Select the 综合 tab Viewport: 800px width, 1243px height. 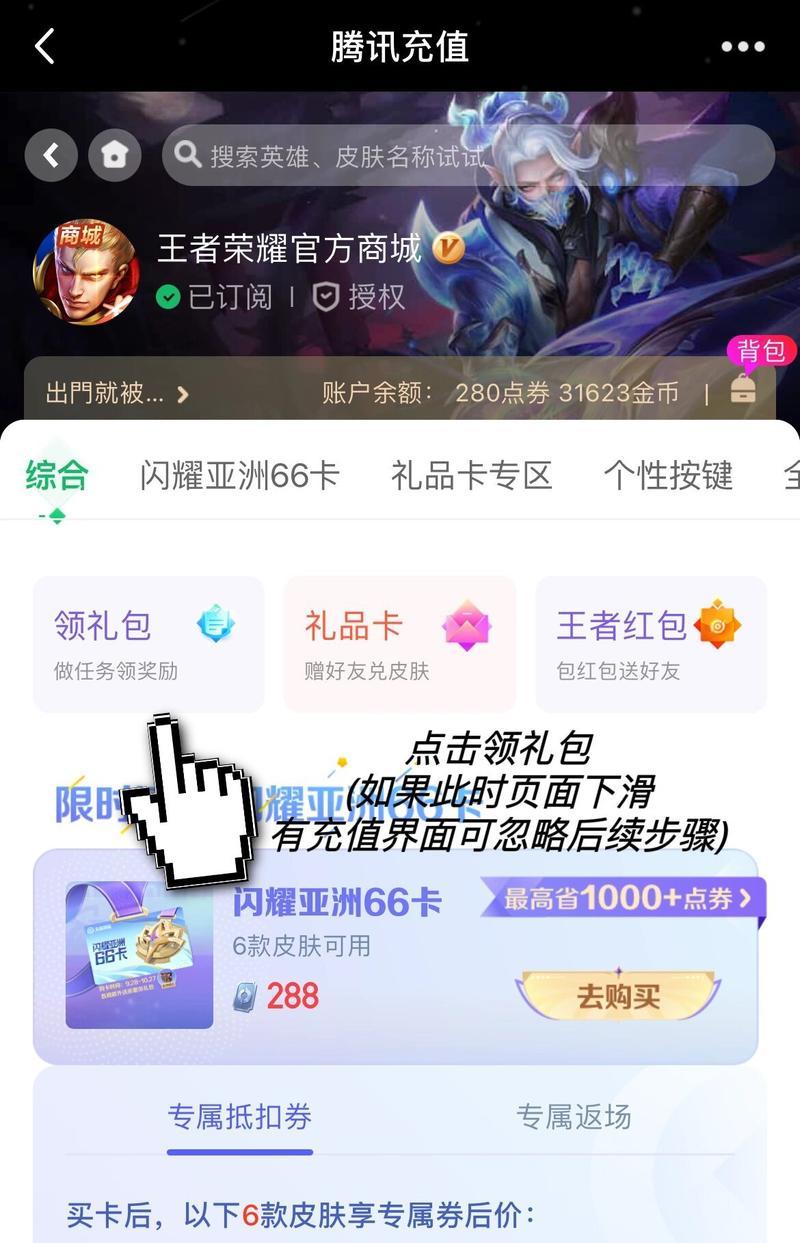click(x=57, y=476)
